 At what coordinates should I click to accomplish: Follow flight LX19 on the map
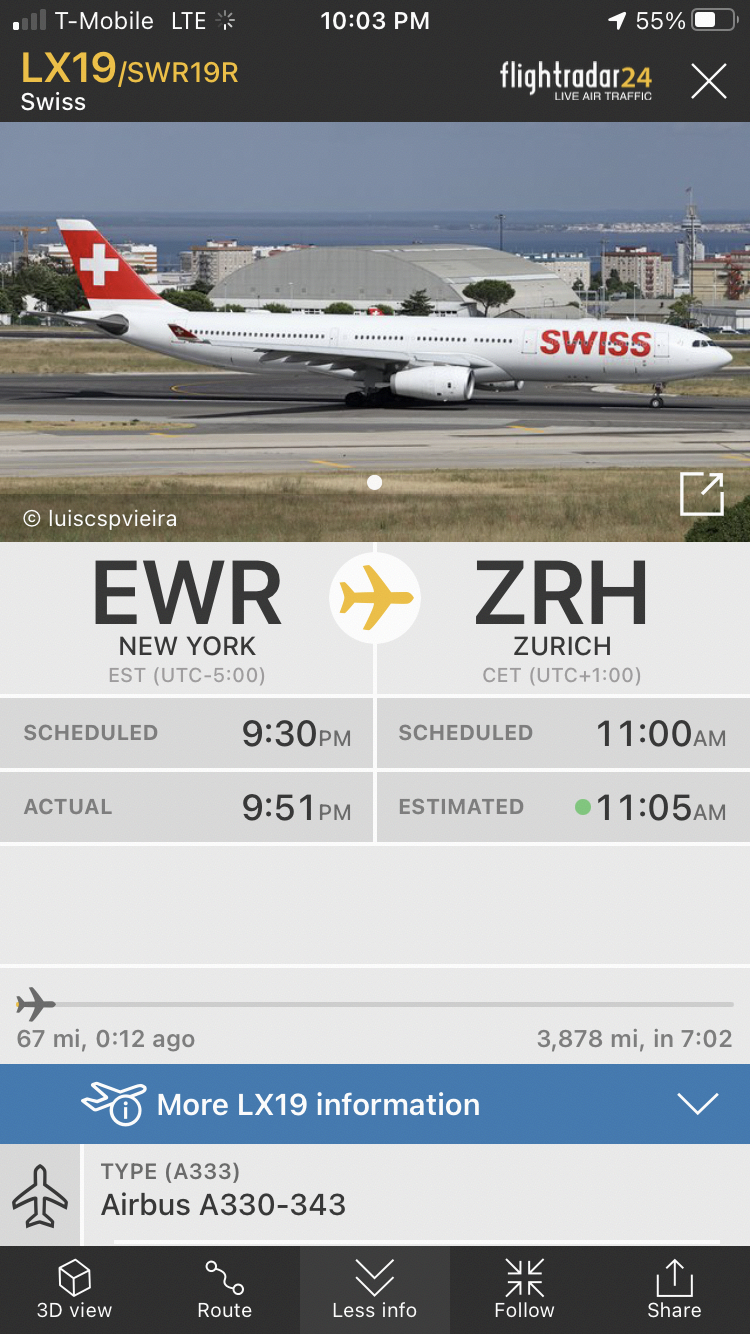[x=524, y=1290]
